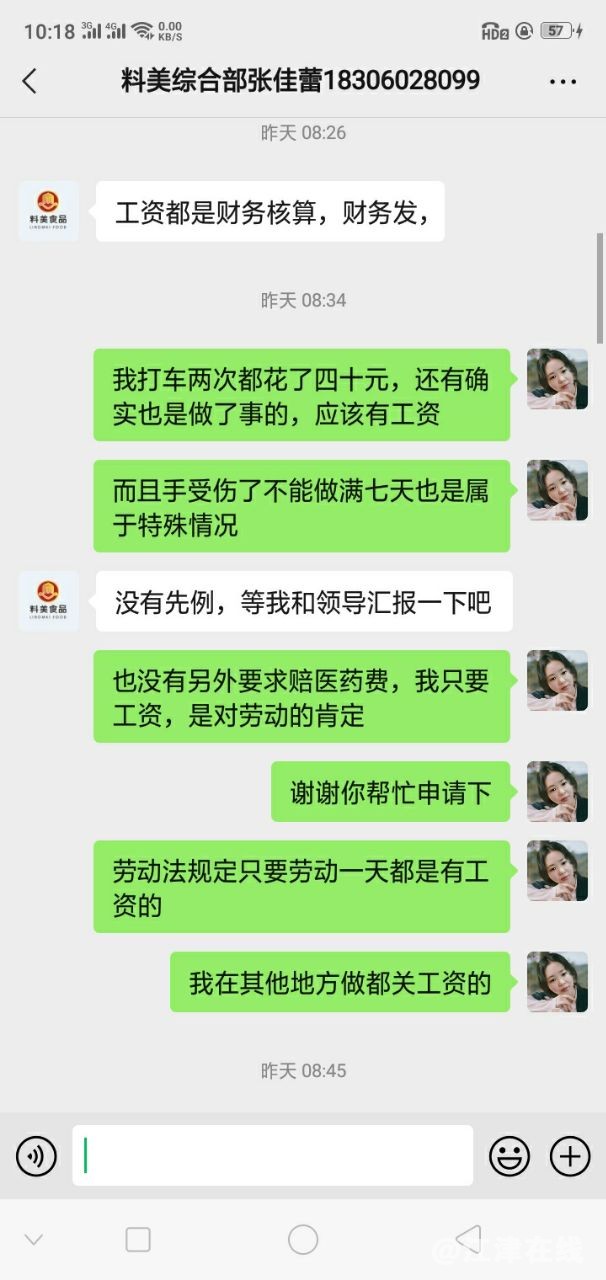606x1280 pixels.
Task: Go back to the chat list
Action: [x=30, y=81]
